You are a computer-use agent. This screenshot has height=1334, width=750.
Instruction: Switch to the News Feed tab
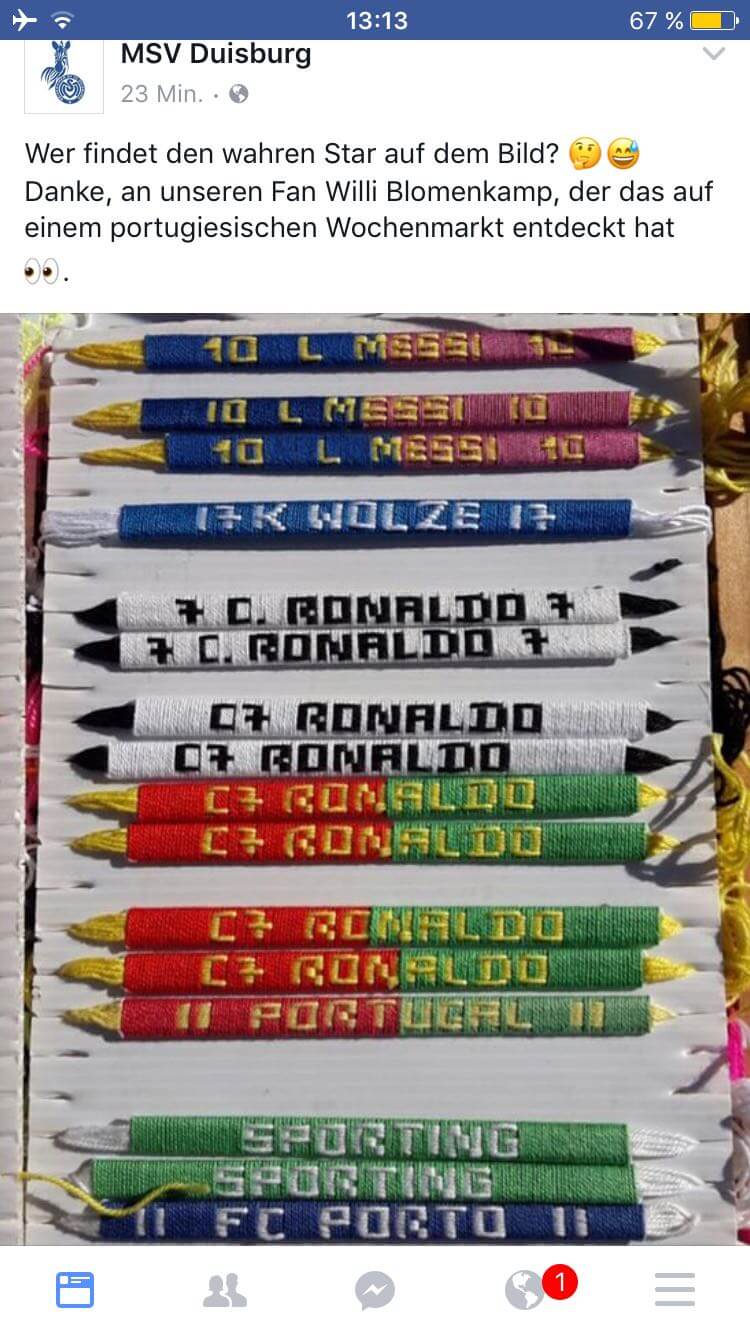75,1290
